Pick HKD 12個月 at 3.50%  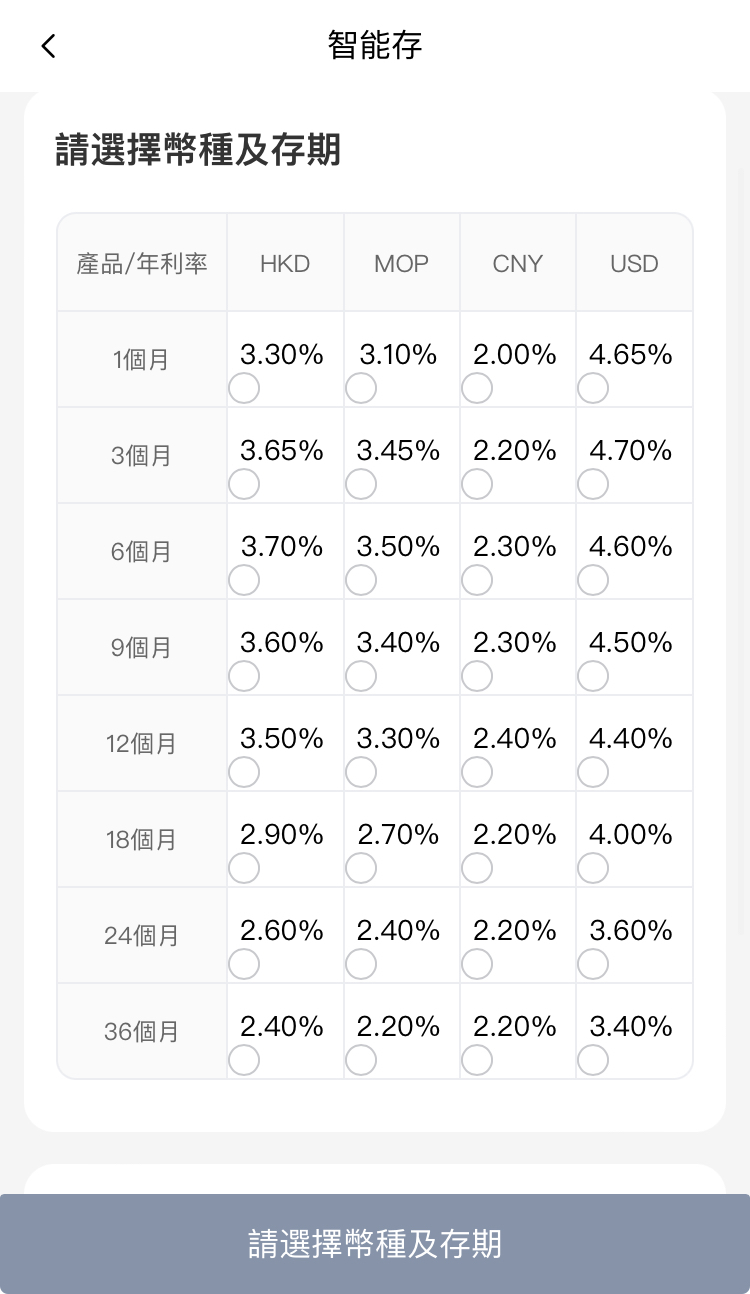pyautogui.click(x=244, y=772)
